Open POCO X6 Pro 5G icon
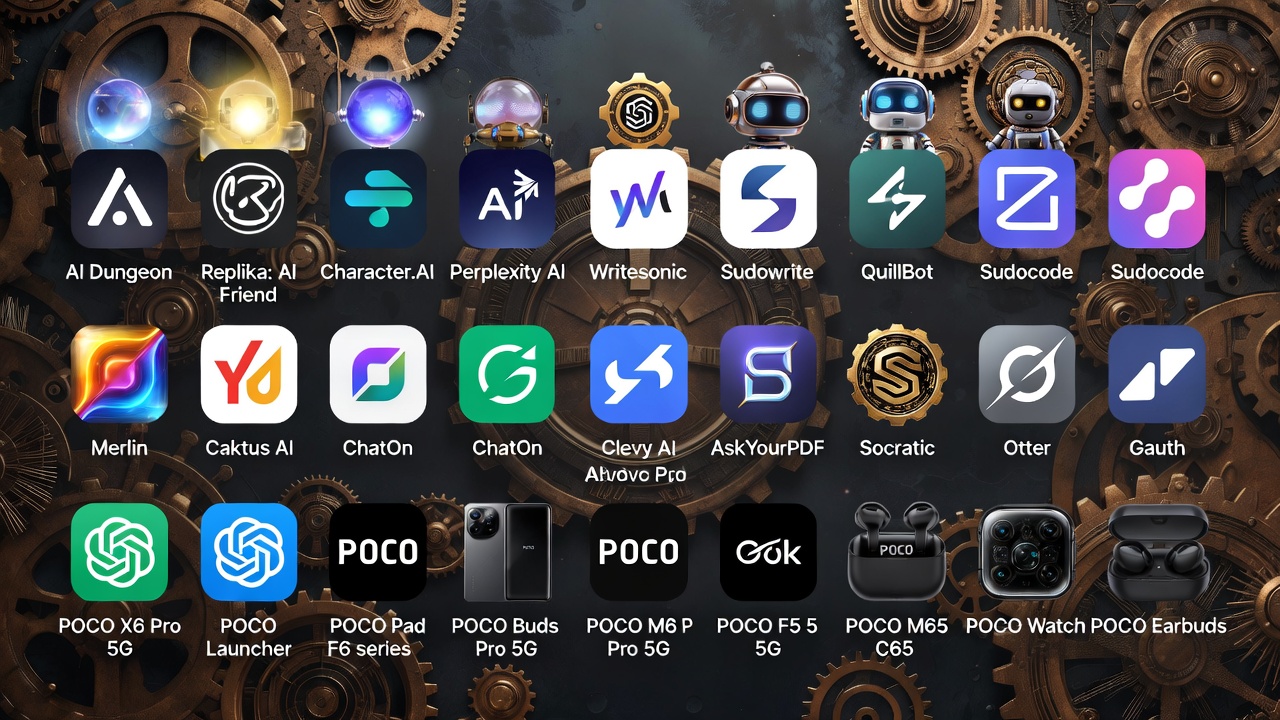This screenshot has width=1280, height=720. (119, 552)
